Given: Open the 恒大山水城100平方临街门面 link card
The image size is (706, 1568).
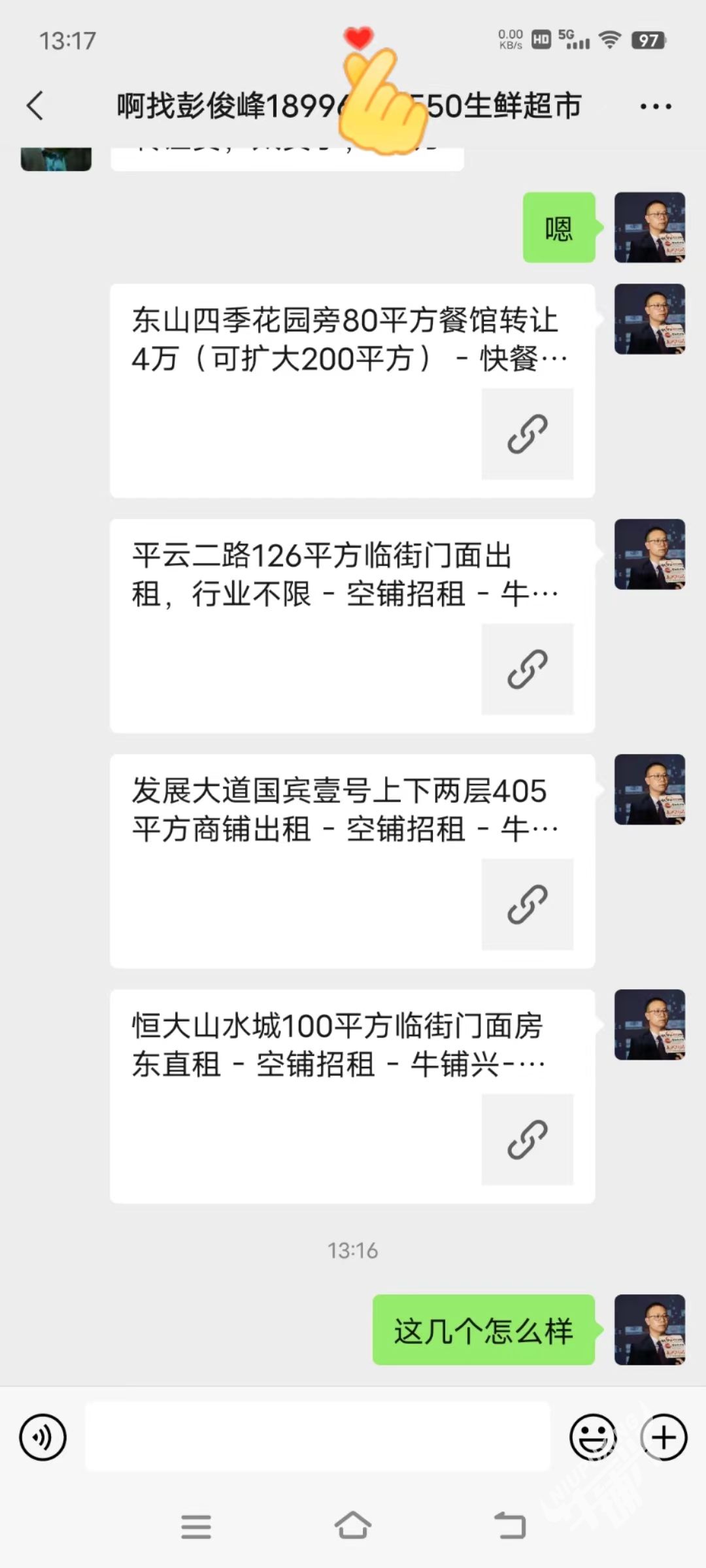Looking at the screenshot, I should tap(352, 1096).
